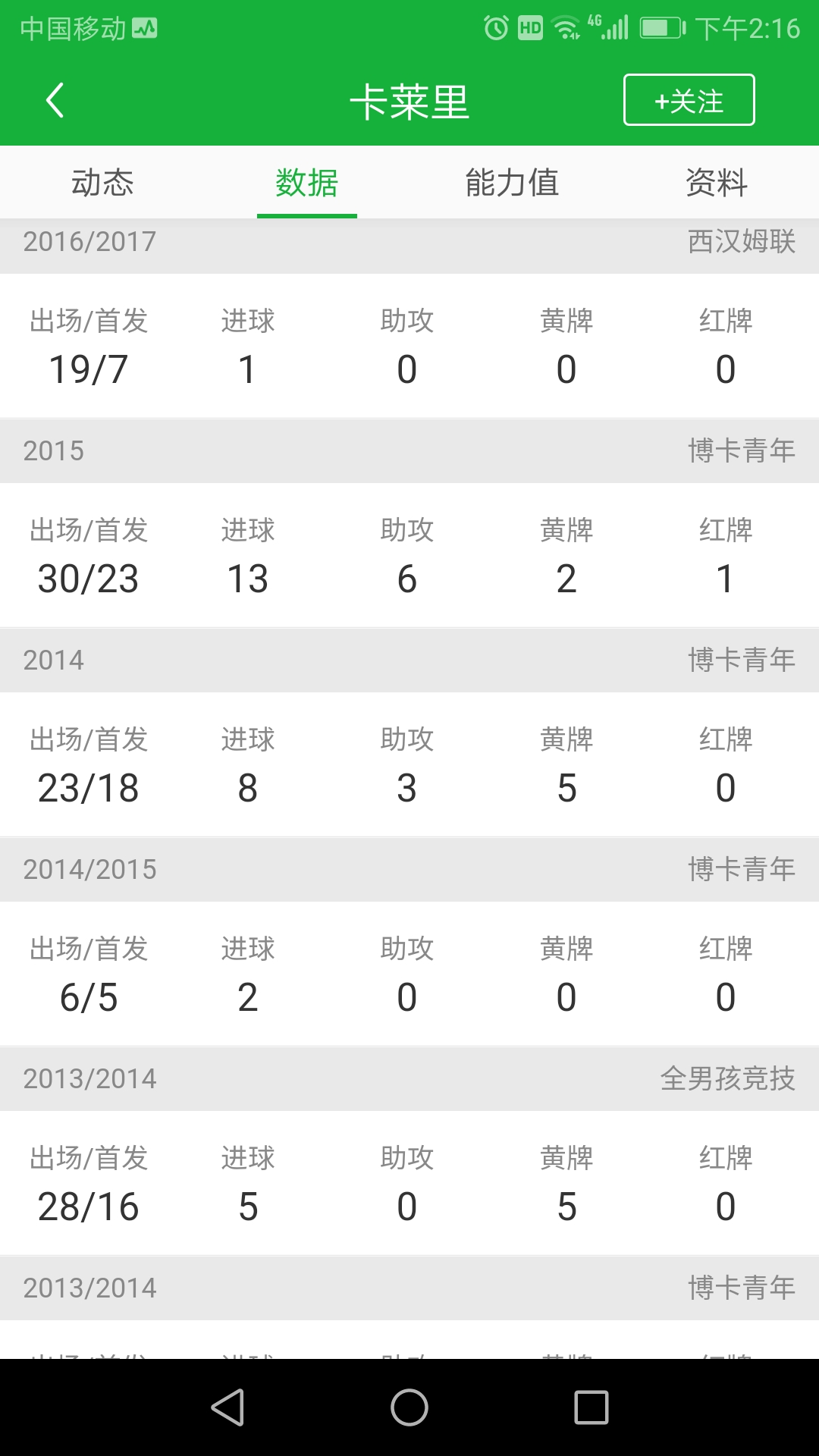Open the 能力值 tab
819x1456 pixels.
512,183
